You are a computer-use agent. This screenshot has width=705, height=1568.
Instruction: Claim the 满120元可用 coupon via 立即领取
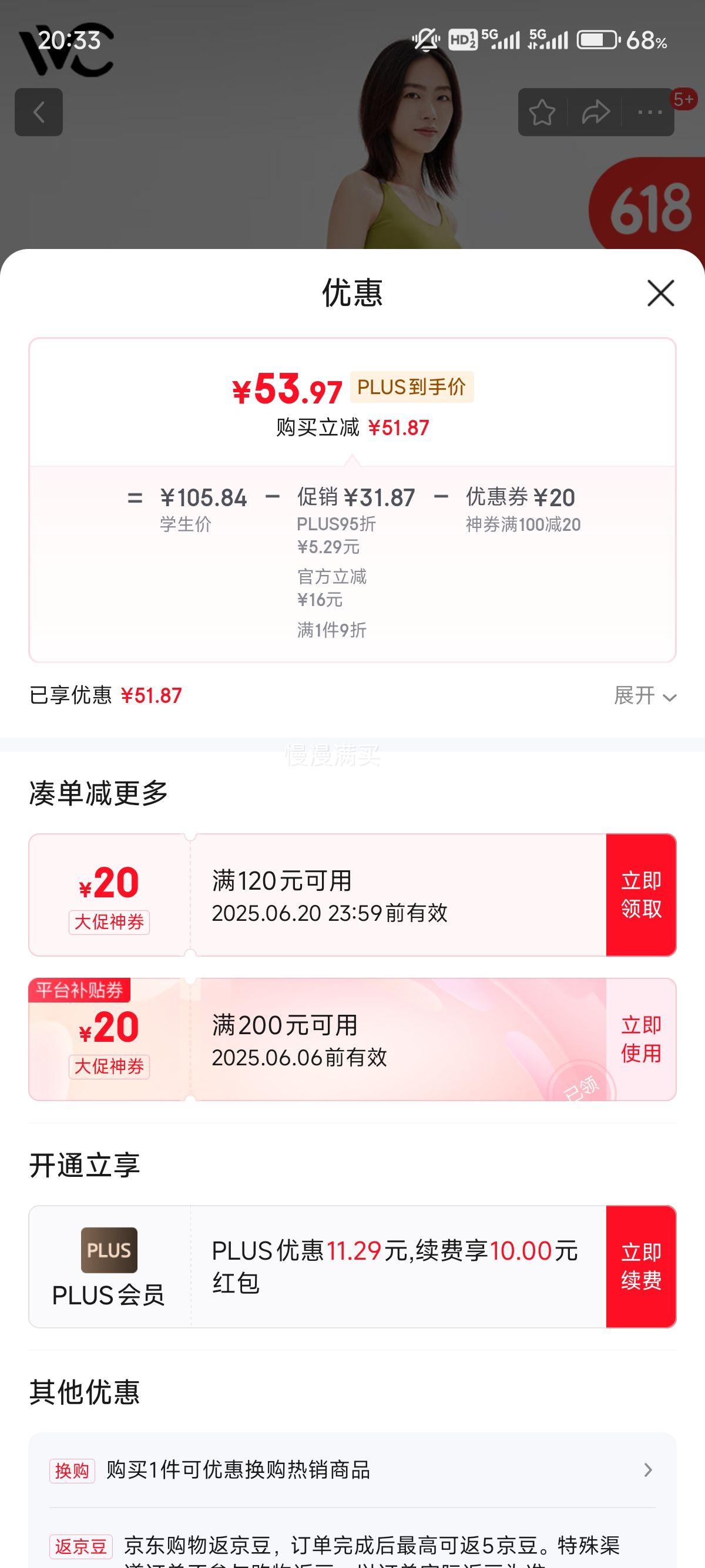point(640,895)
